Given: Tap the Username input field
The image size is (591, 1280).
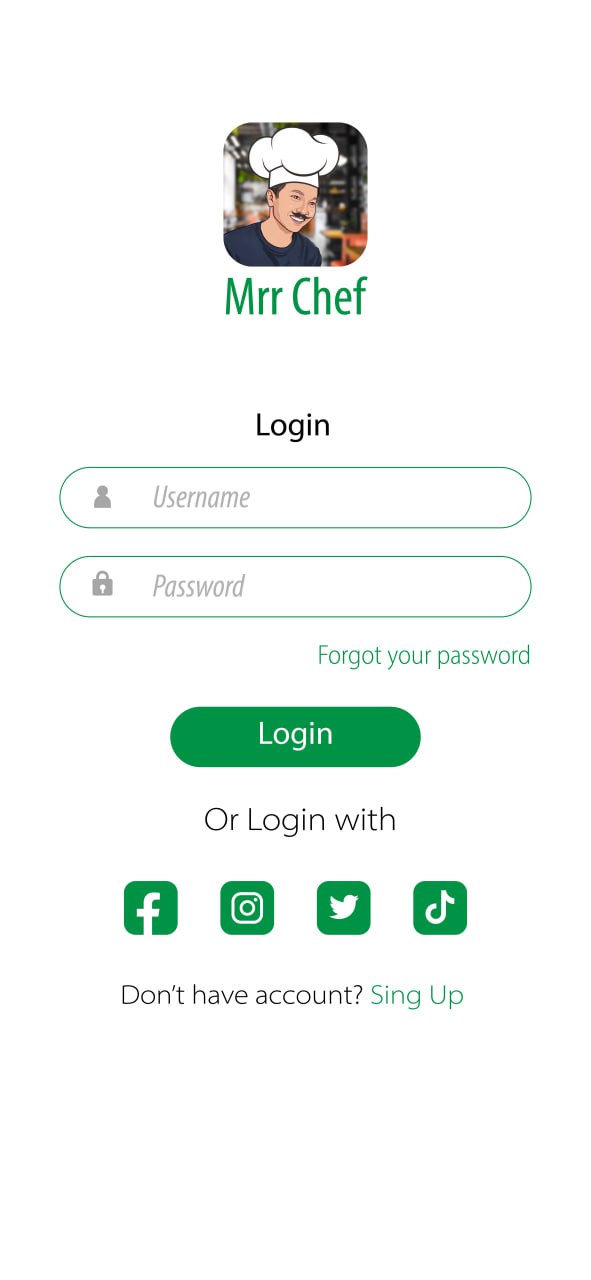Looking at the screenshot, I should click(295, 497).
